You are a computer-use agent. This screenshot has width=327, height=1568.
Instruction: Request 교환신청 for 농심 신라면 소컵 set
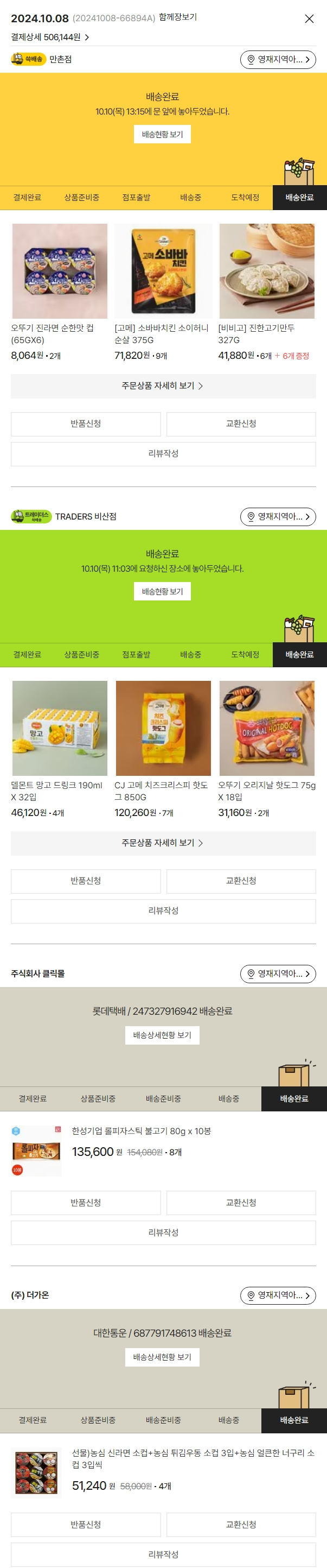coord(241,1525)
